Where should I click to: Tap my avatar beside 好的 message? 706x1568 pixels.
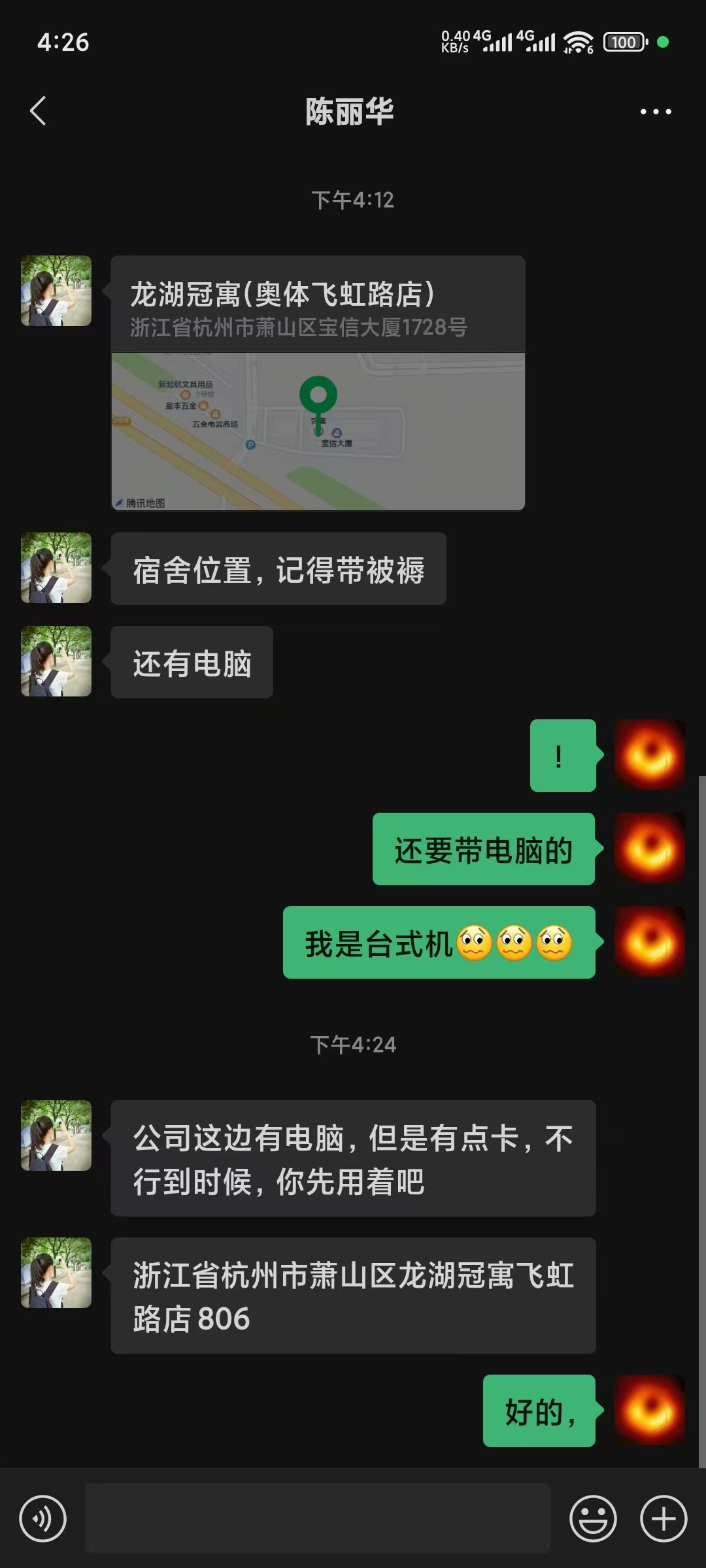click(650, 1410)
